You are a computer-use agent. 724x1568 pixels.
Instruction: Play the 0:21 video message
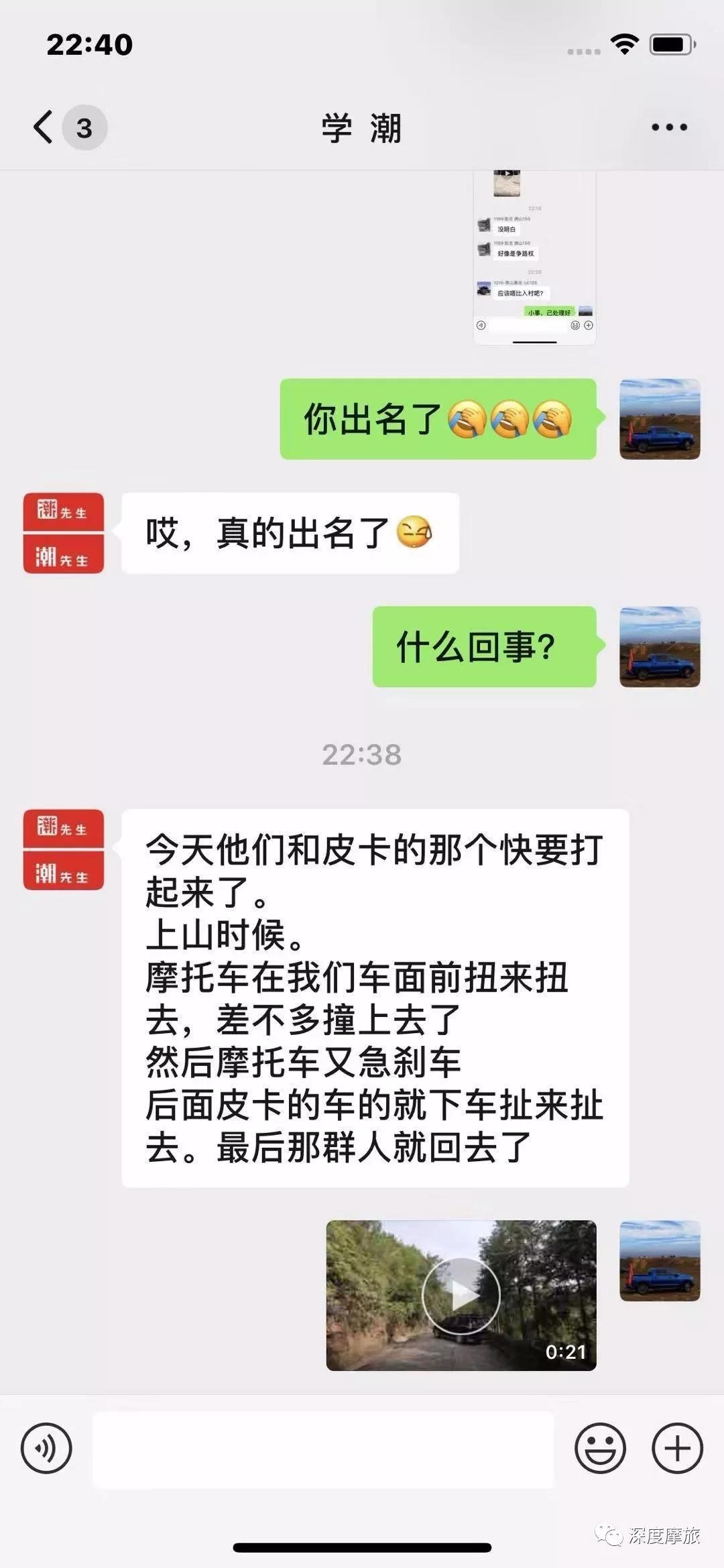pyautogui.click(x=461, y=1295)
